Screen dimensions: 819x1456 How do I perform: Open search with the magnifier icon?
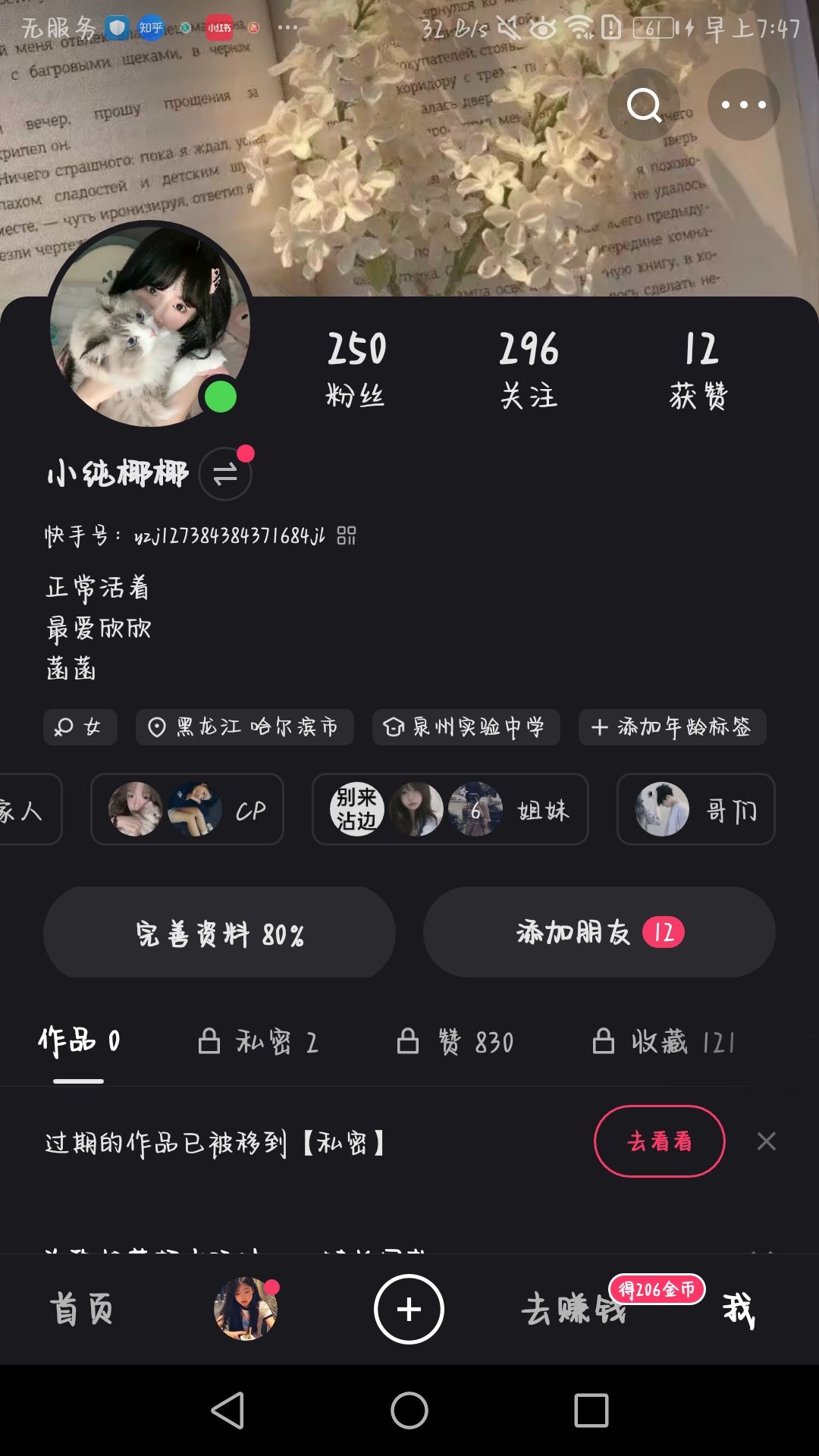pyautogui.click(x=644, y=105)
